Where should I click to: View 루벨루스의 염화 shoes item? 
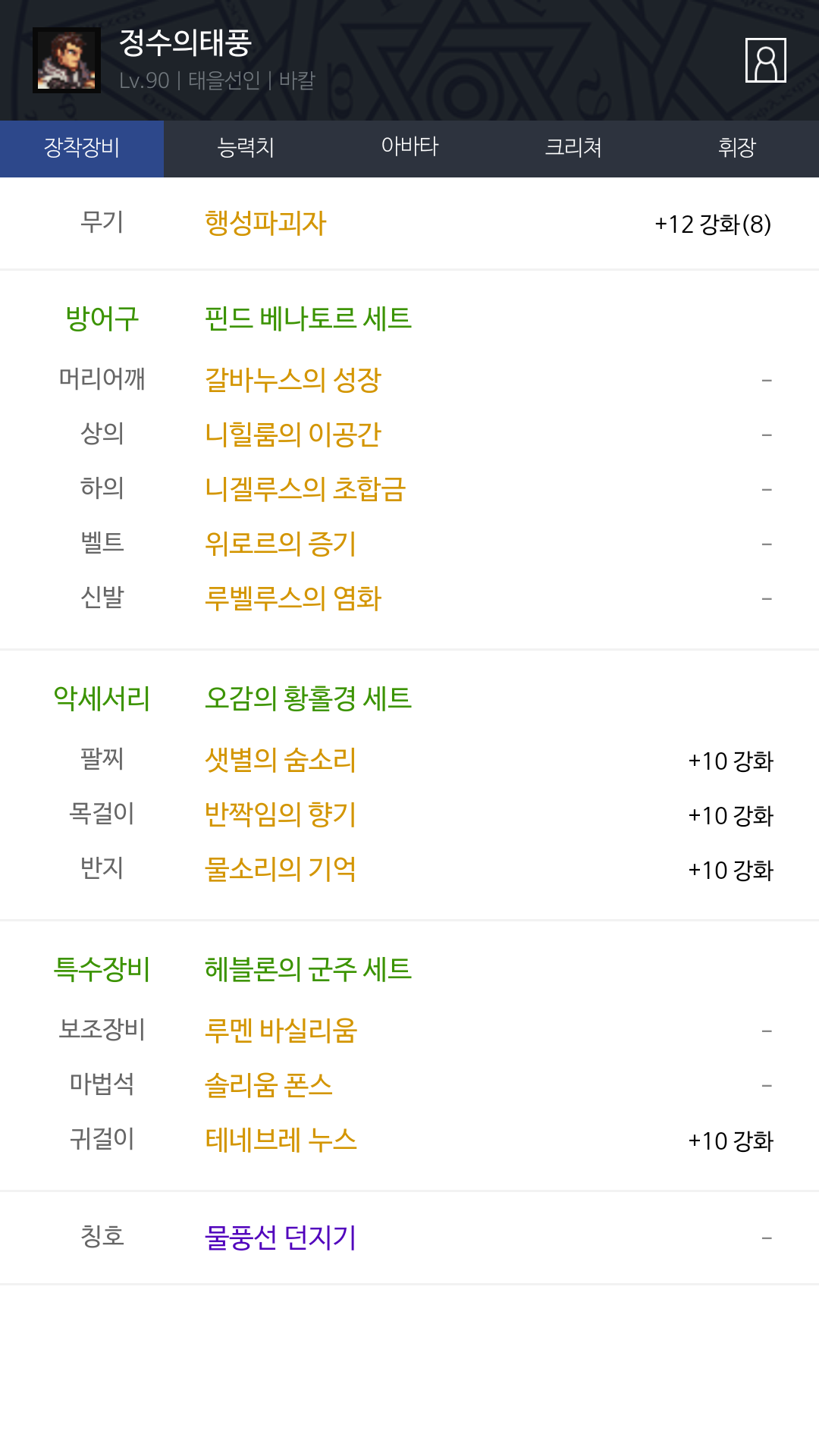(293, 598)
